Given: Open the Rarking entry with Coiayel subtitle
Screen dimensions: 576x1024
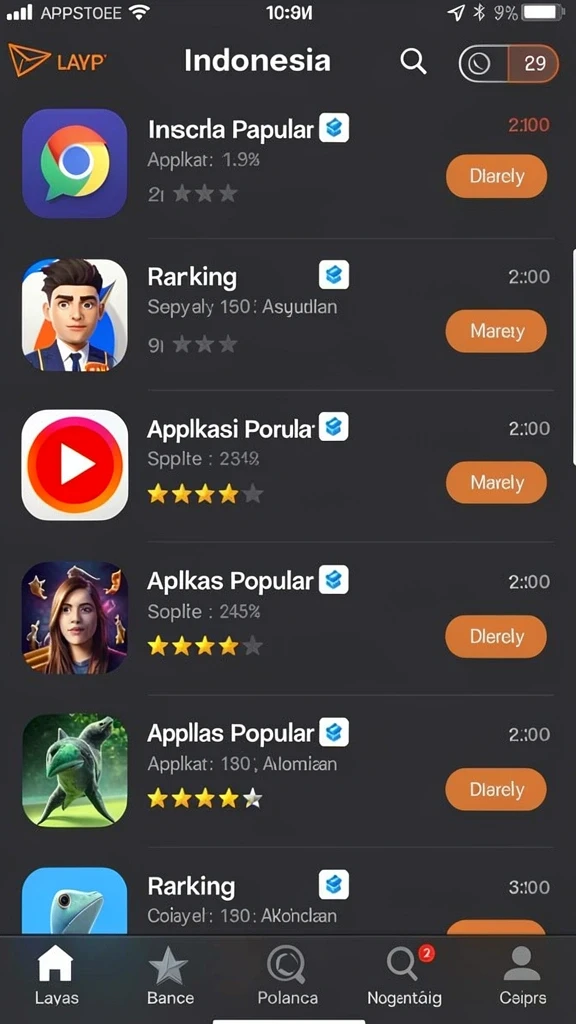Looking at the screenshot, I should (x=288, y=900).
